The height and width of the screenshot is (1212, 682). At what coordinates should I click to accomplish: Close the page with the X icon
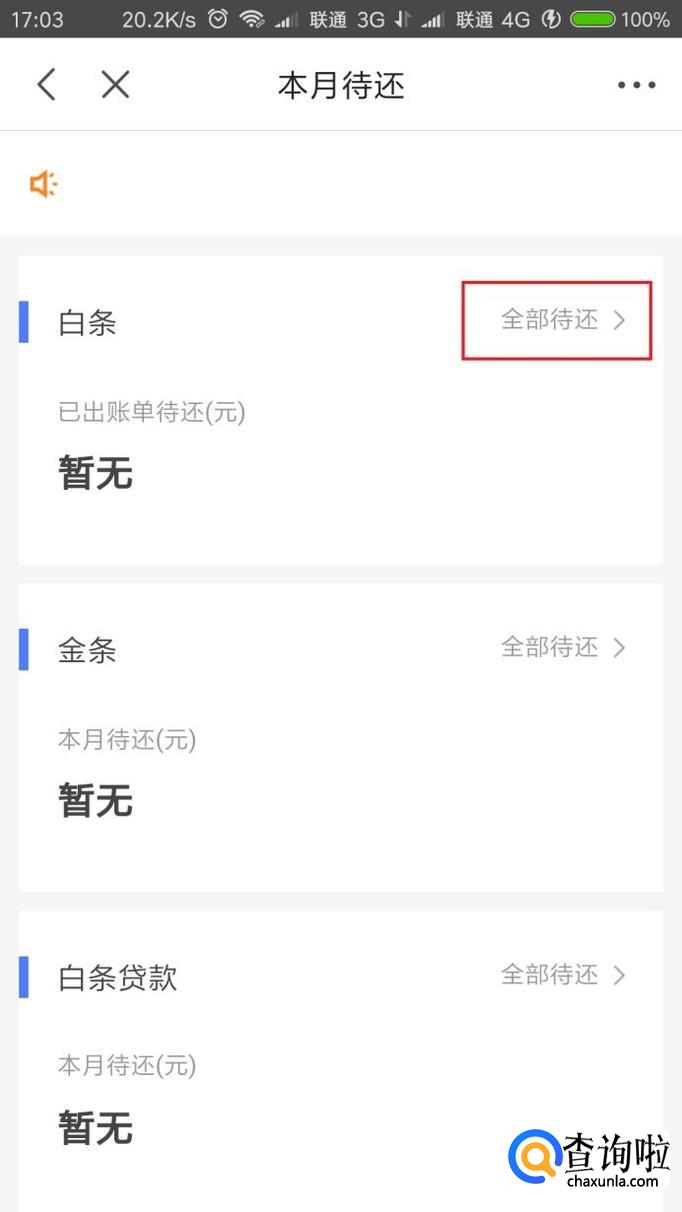click(x=116, y=85)
